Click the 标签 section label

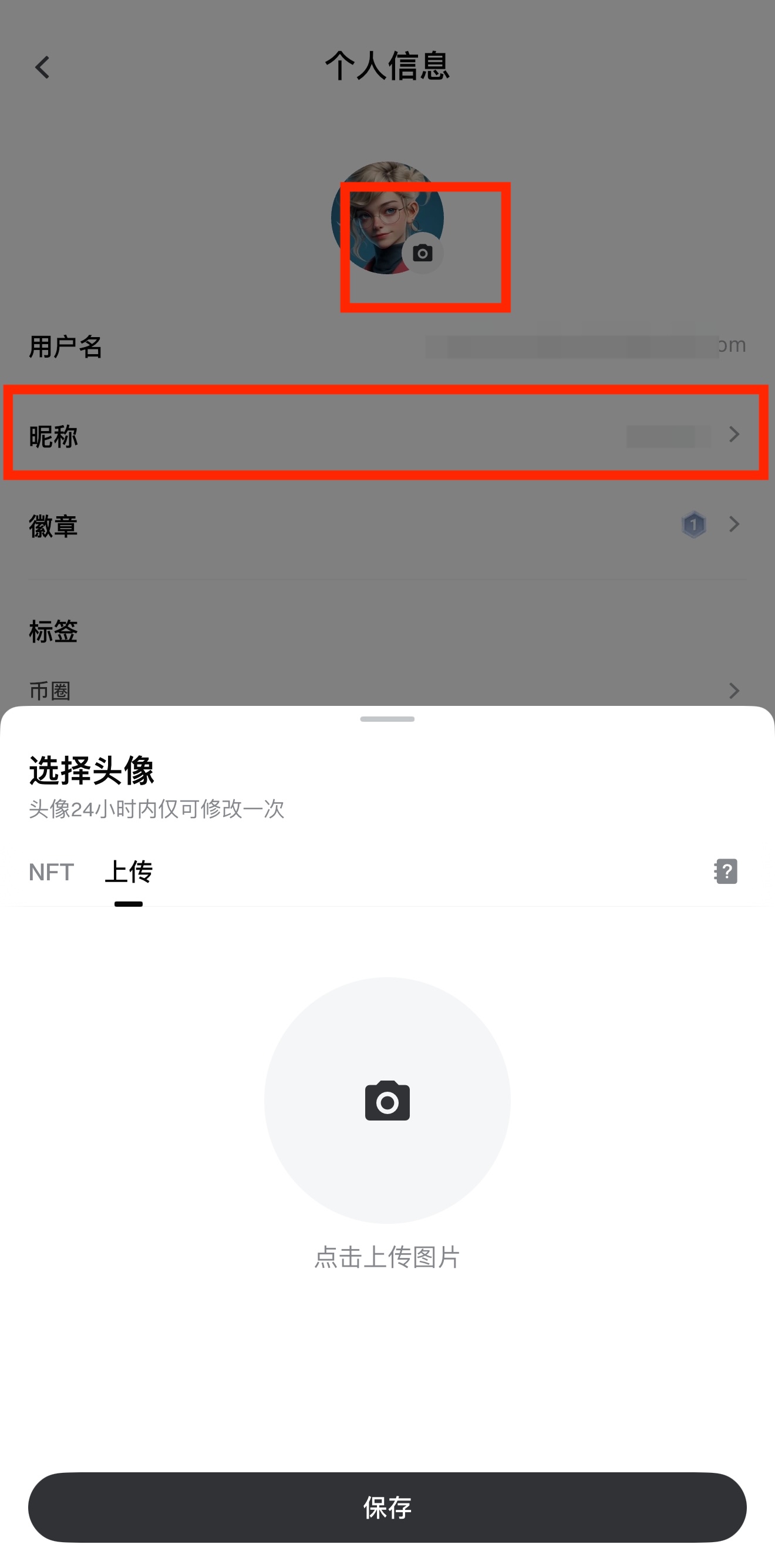point(53,632)
